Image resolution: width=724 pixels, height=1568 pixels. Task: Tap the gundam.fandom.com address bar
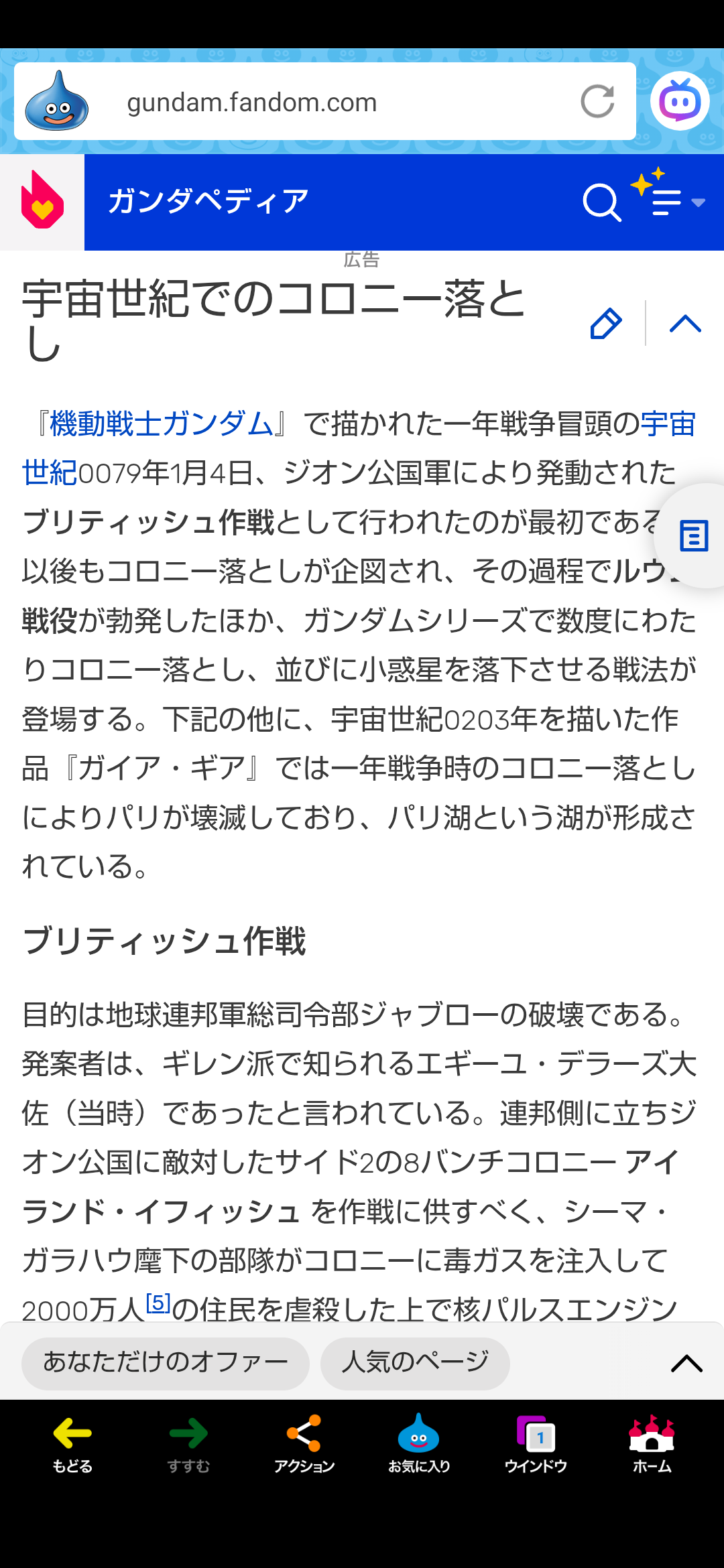[322, 103]
